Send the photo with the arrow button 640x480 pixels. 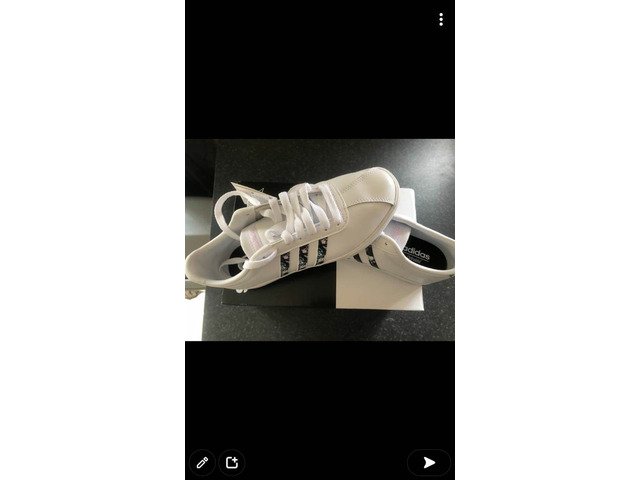click(x=428, y=462)
